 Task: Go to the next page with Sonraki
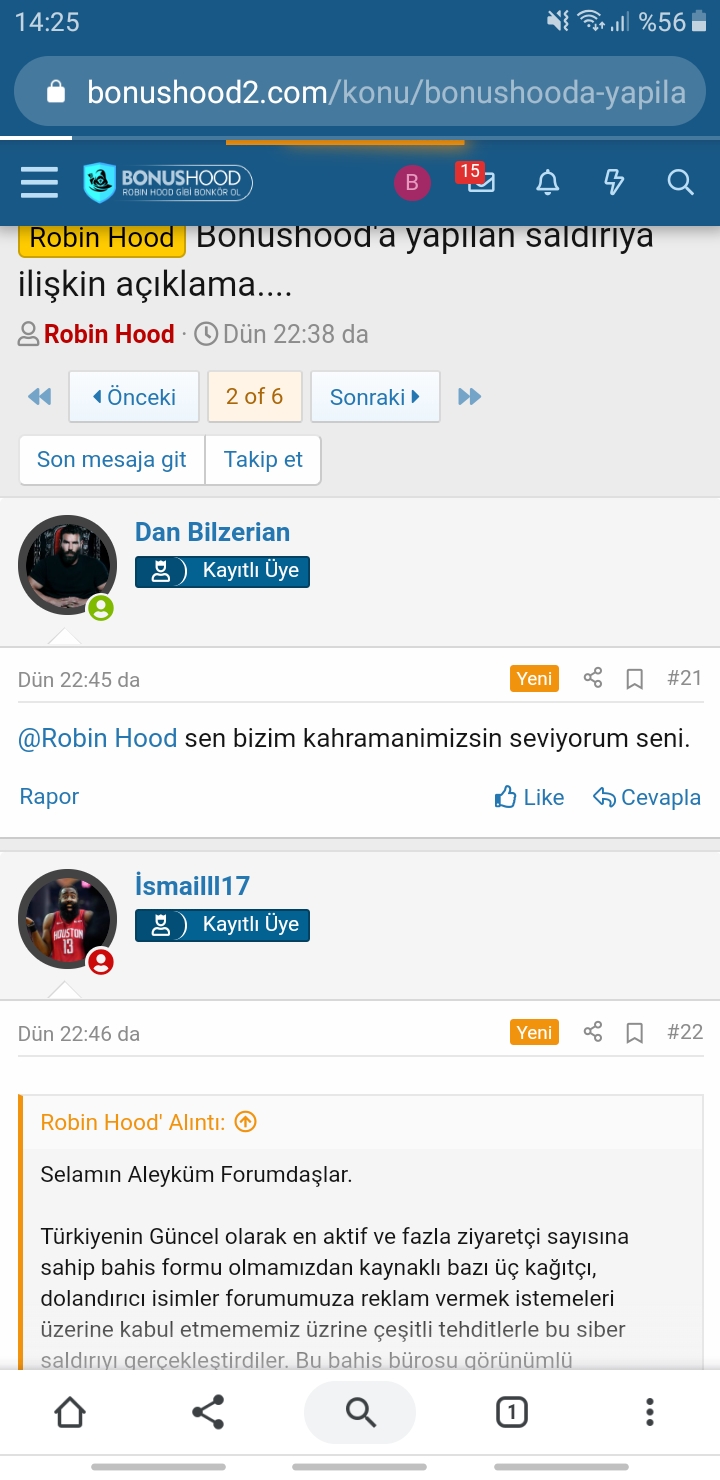[x=375, y=397]
